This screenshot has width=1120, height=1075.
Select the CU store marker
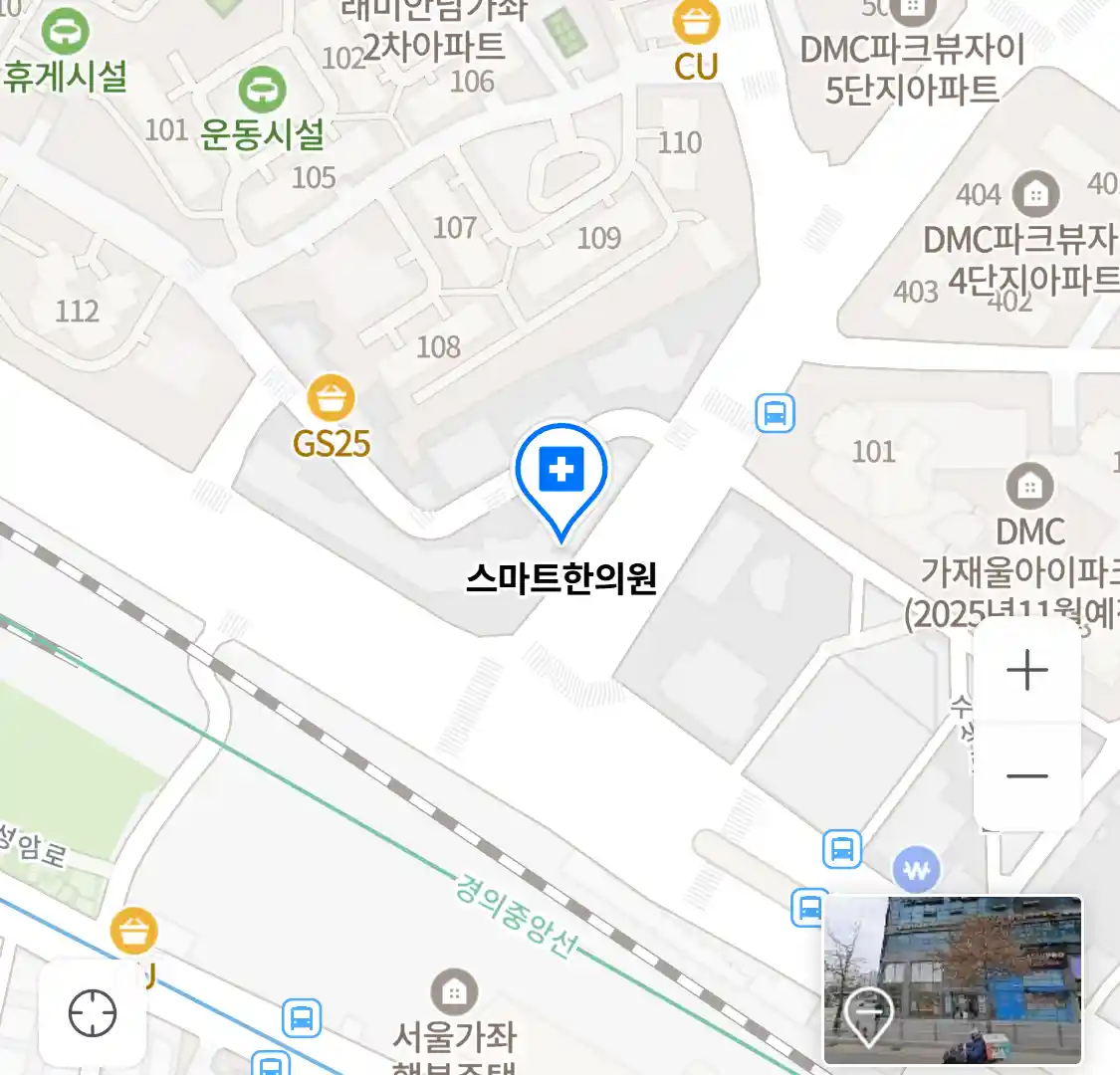point(695,23)
